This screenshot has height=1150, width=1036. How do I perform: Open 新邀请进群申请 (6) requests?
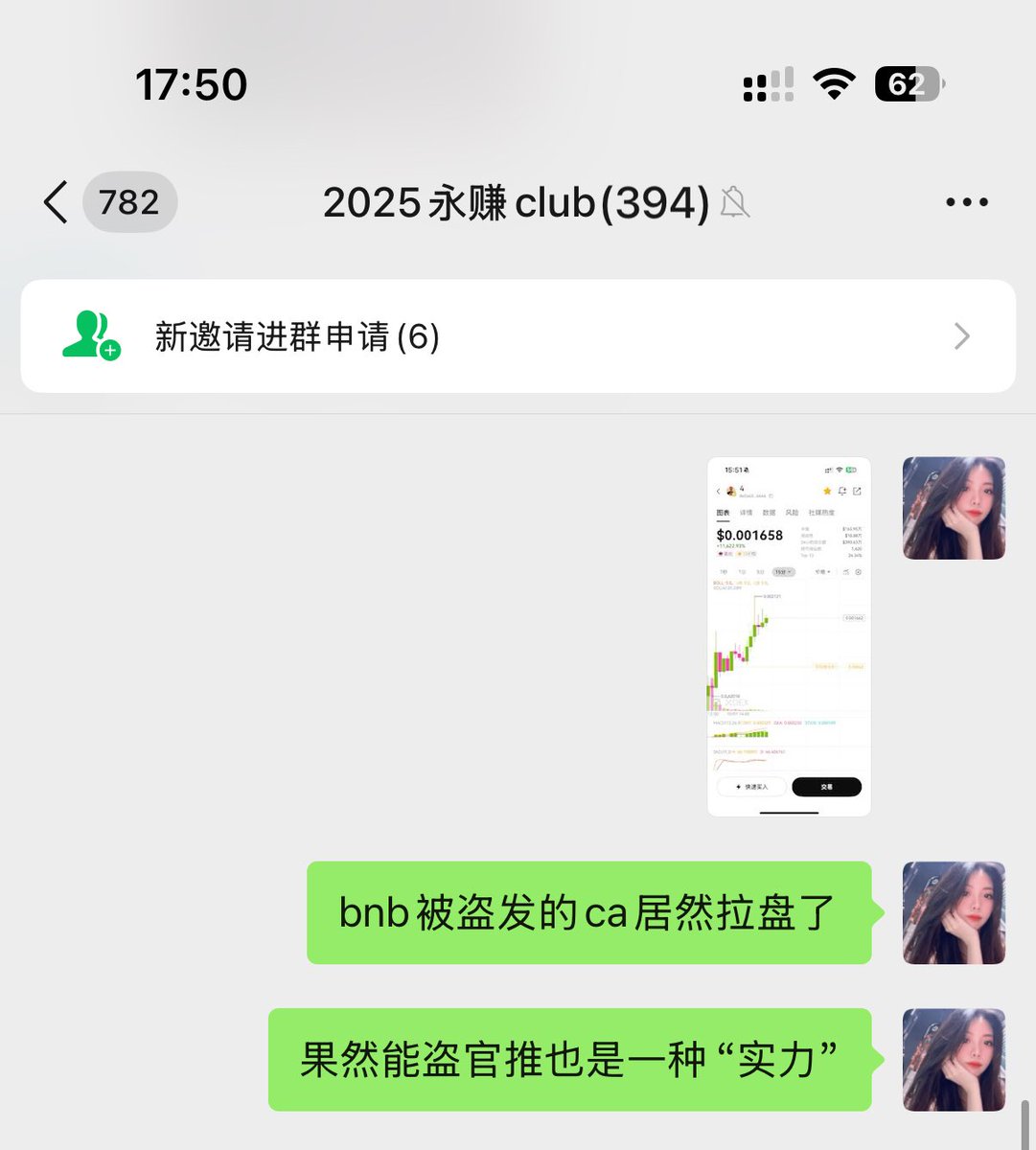click(518, 336)
